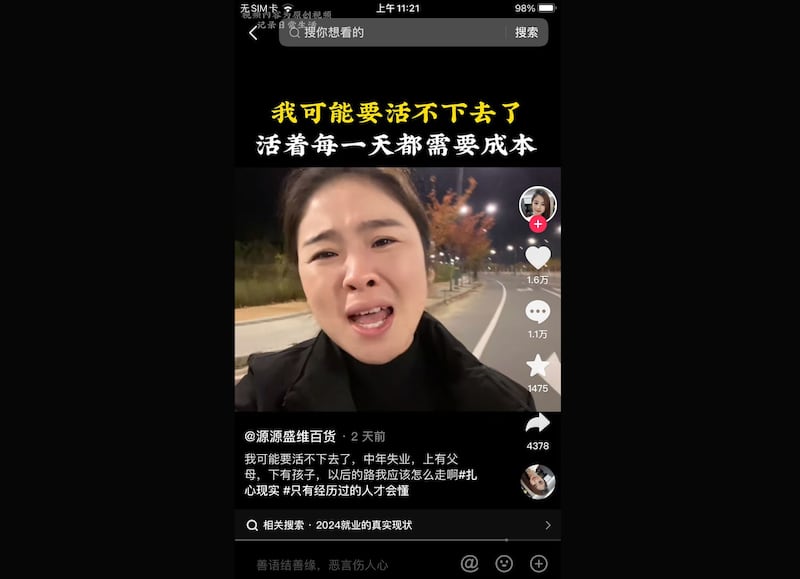Share this video via the arrow icon
This screenshot has width=800, height=579.
click(x=538, y=423)
